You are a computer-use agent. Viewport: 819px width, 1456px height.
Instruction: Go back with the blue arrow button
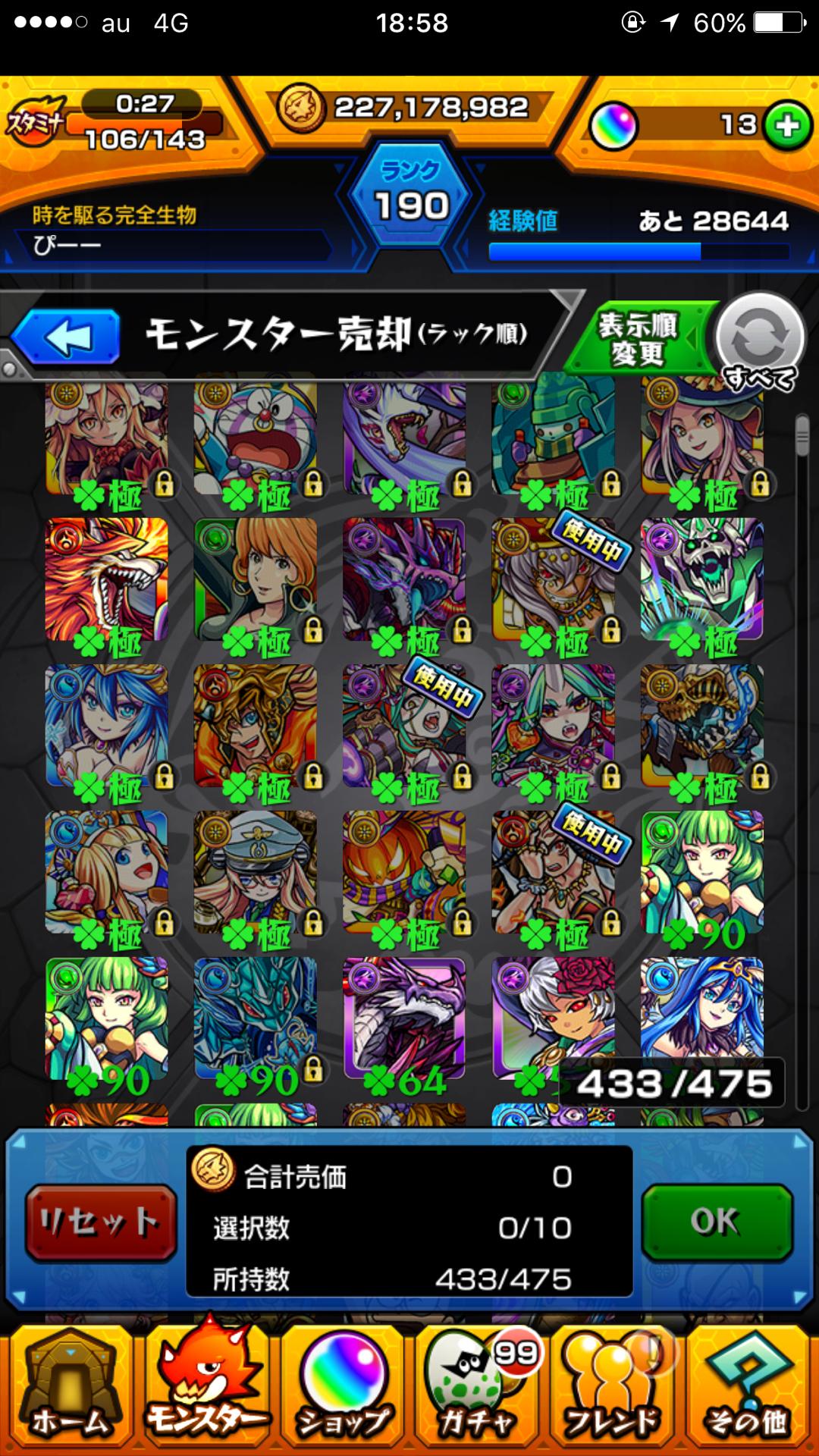pyautogui.click(x=67, y=337)
